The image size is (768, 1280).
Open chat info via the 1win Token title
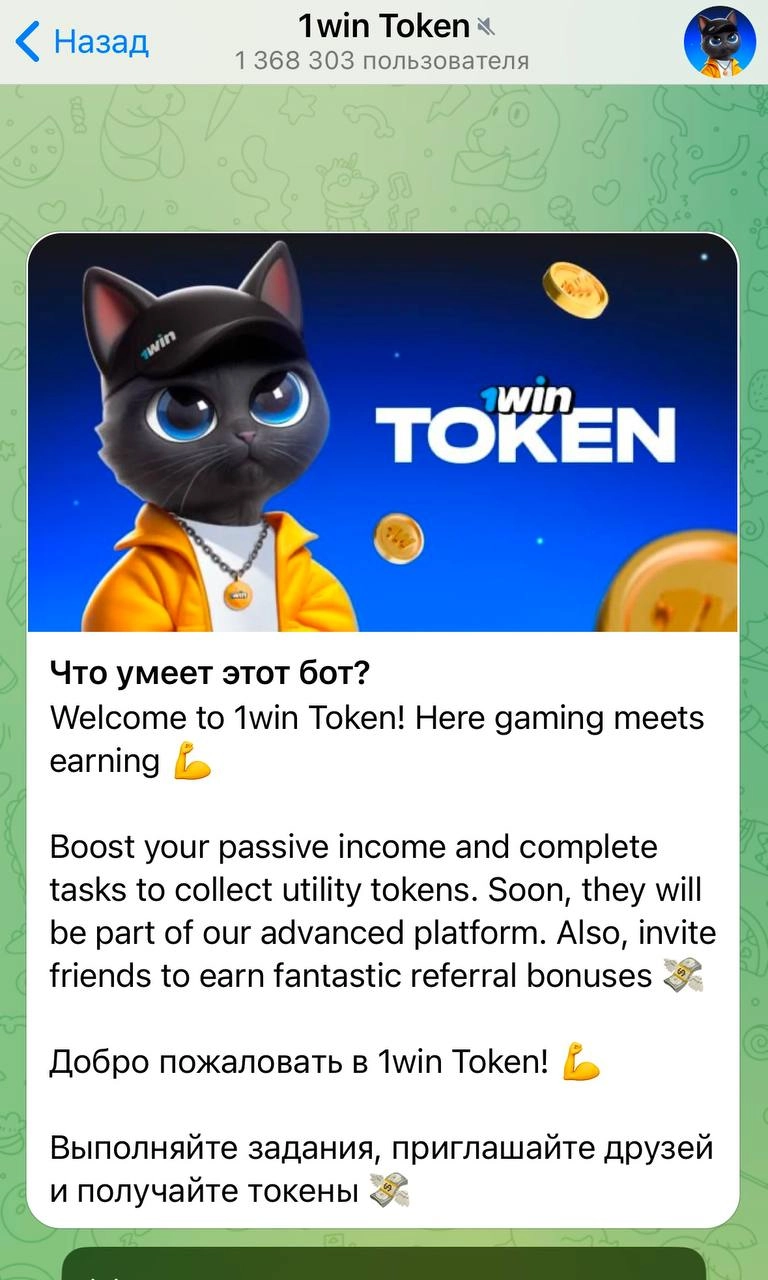(384, 26)
